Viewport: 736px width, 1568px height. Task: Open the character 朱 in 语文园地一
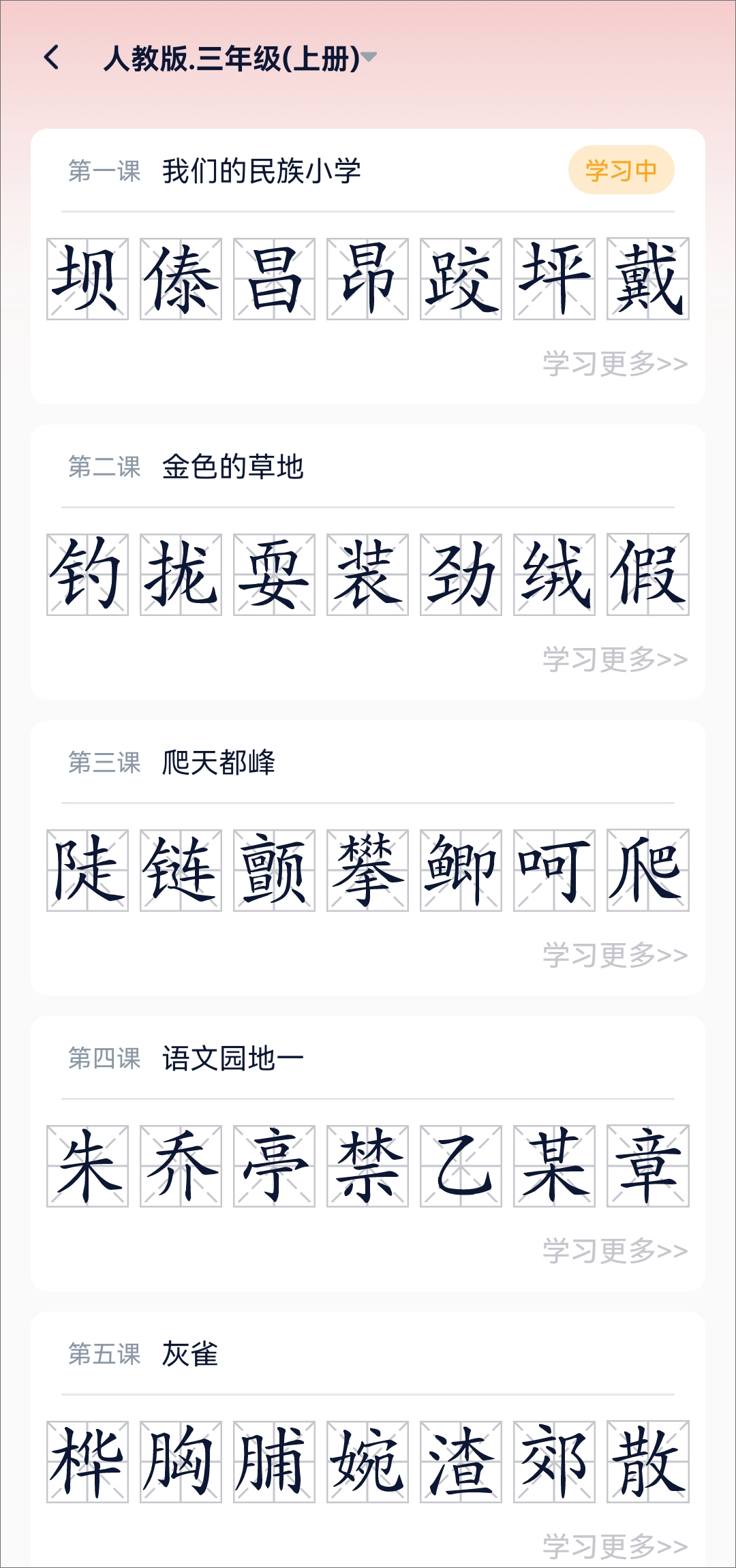87,1166
